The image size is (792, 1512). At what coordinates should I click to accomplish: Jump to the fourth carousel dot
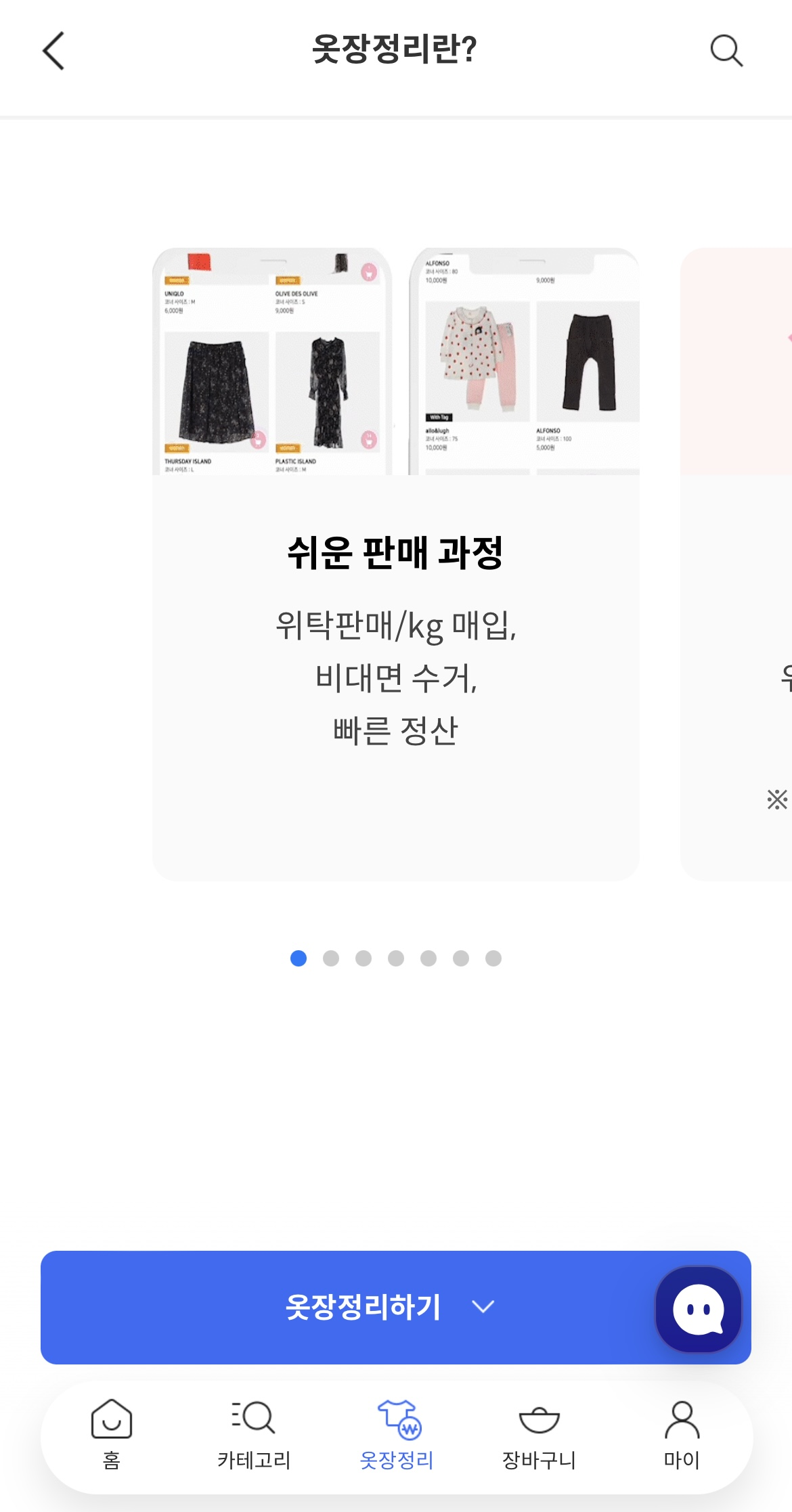pyautogui.click(x=396, y=959)
